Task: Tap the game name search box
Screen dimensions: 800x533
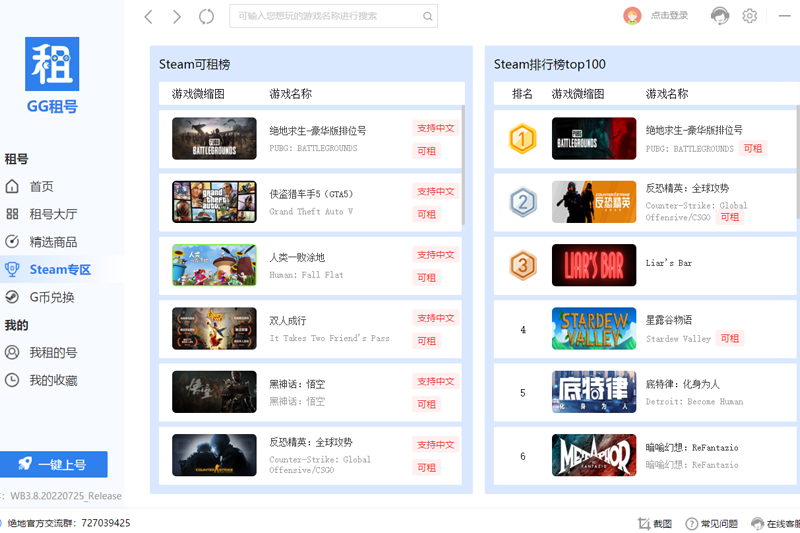Action: pos(325,16)
